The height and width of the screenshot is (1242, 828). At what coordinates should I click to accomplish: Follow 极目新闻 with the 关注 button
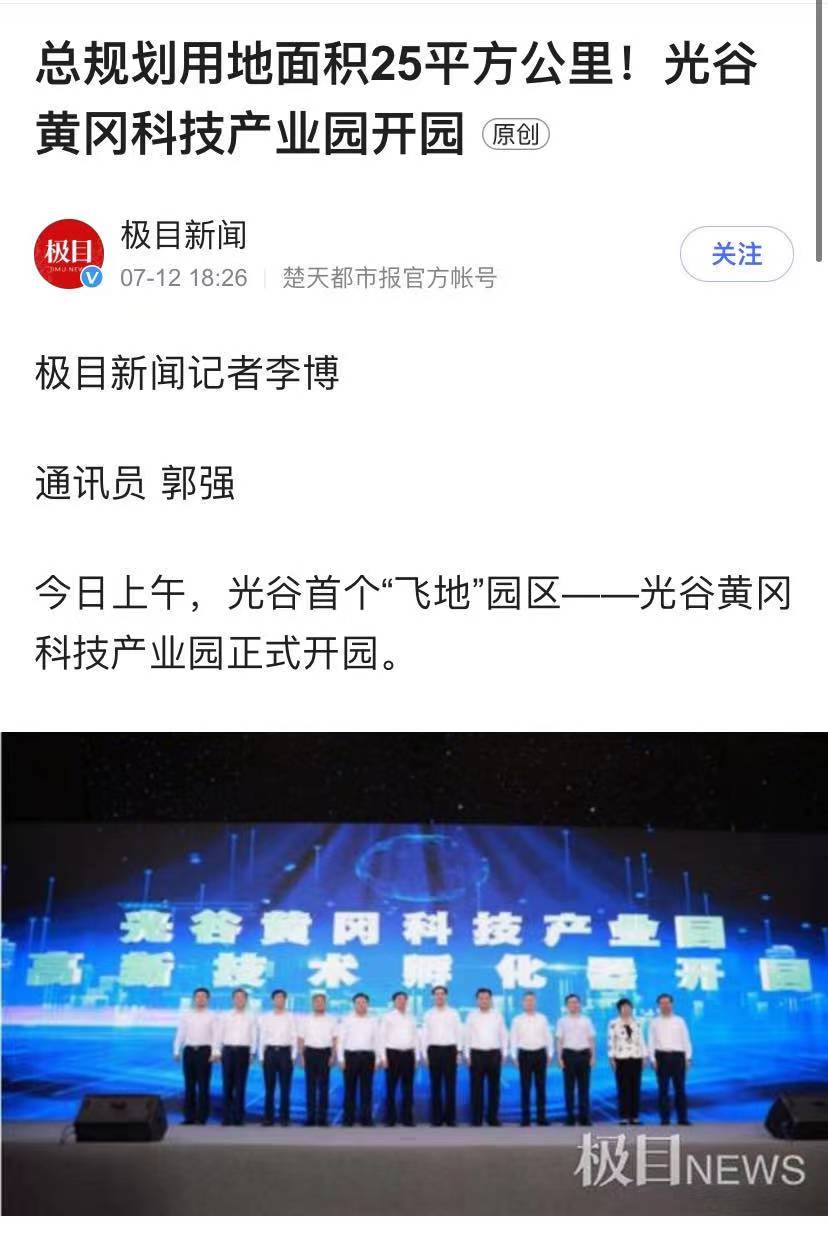[736, 254]
